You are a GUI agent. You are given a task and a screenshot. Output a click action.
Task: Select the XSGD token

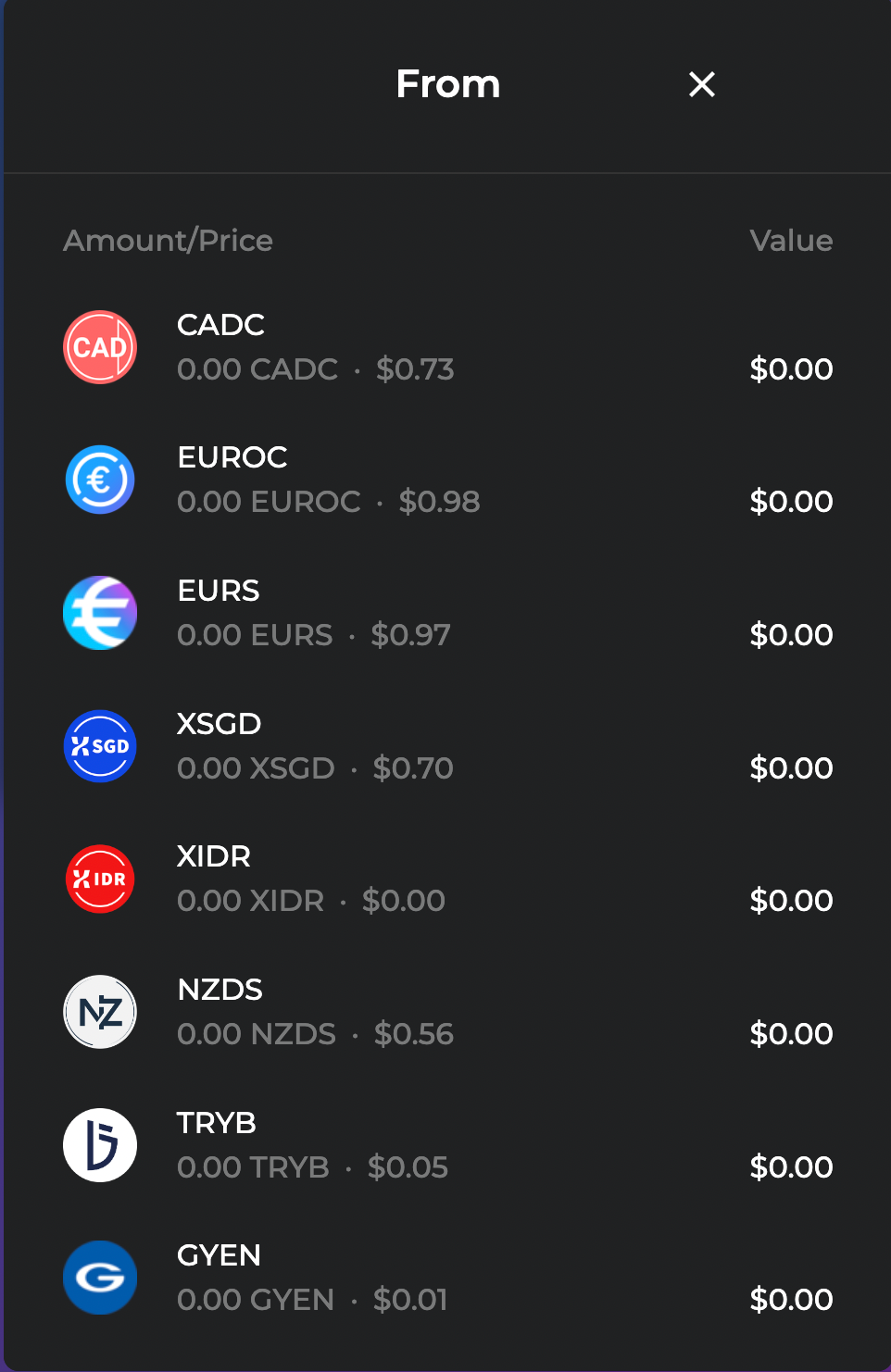pos(446,746)
